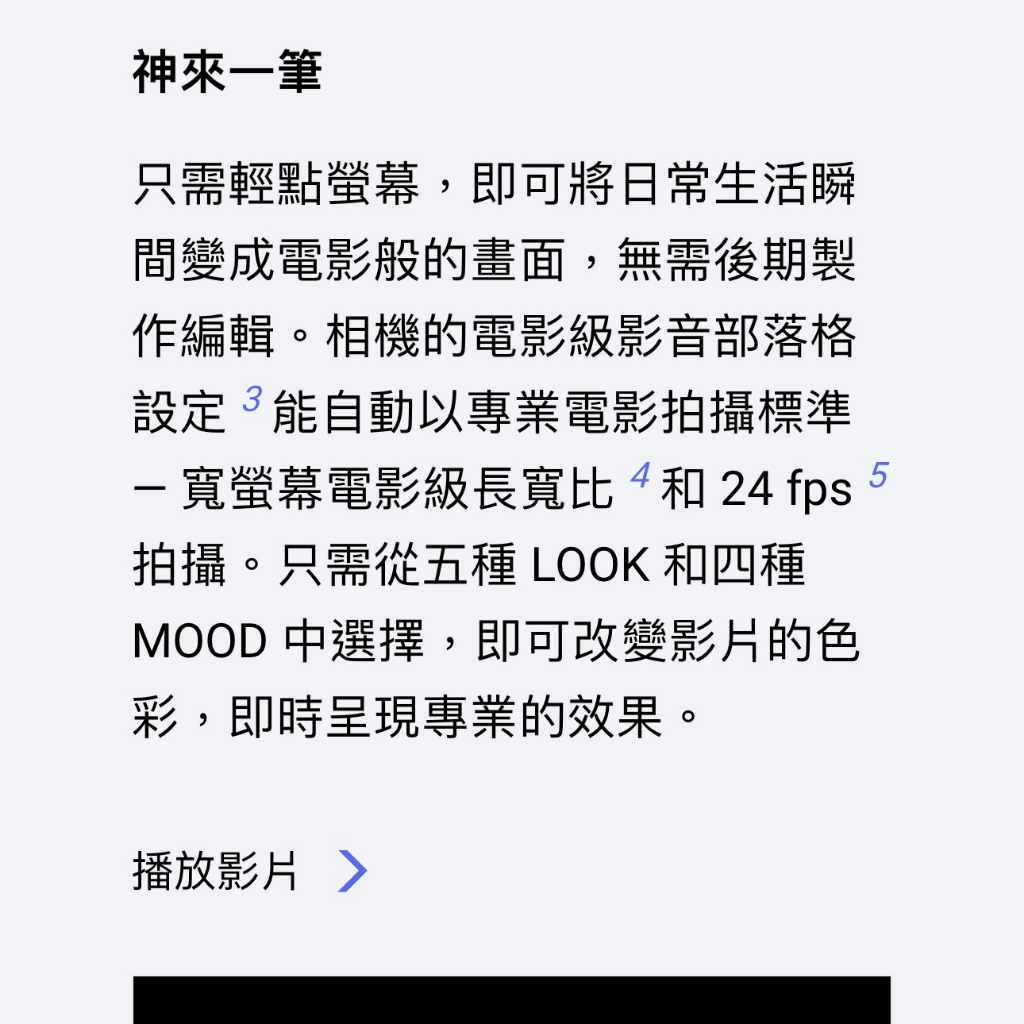Open footnote 3 after 設定

point(252,400)
